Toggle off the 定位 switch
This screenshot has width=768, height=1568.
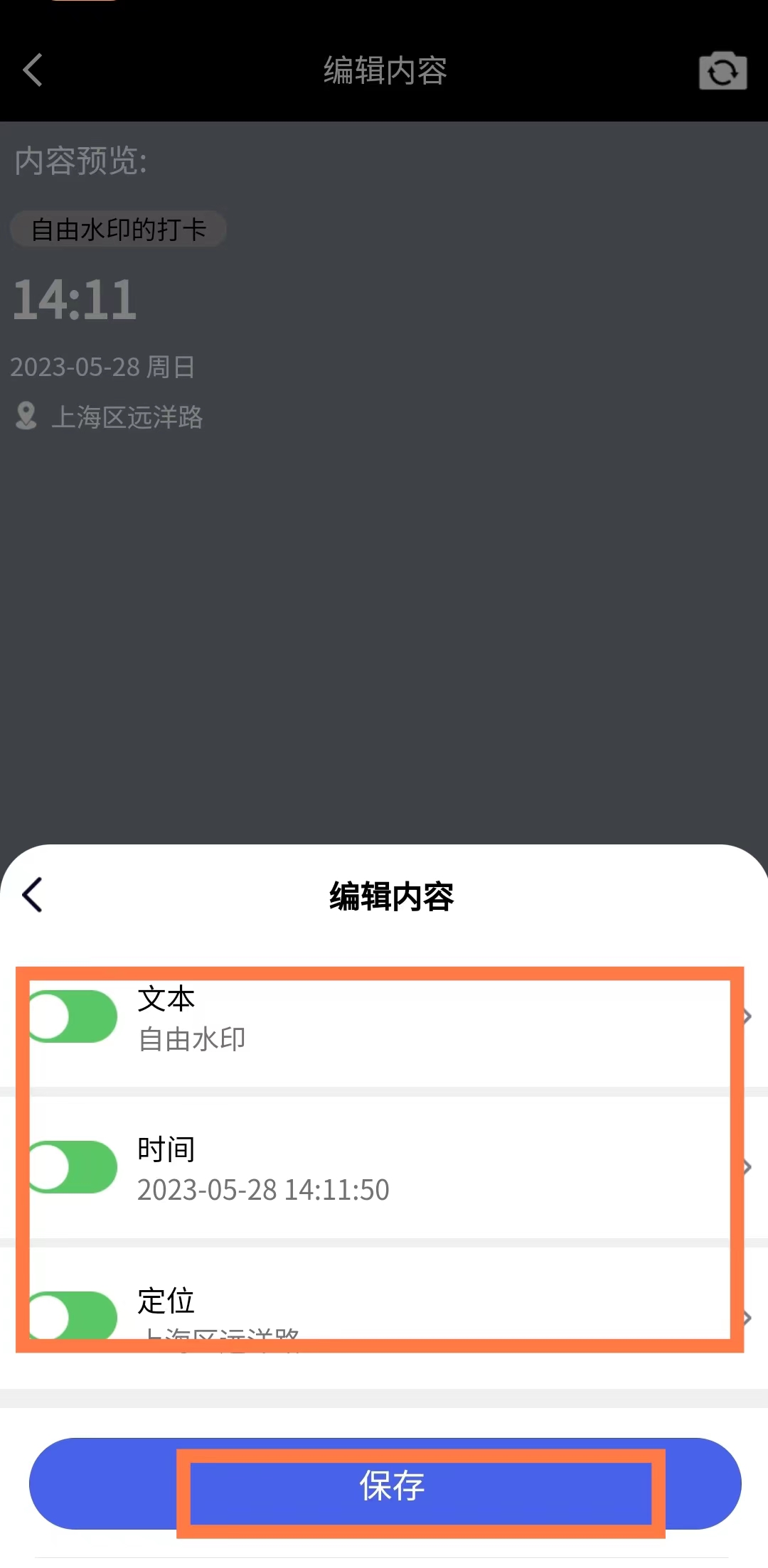[74, 1316]
